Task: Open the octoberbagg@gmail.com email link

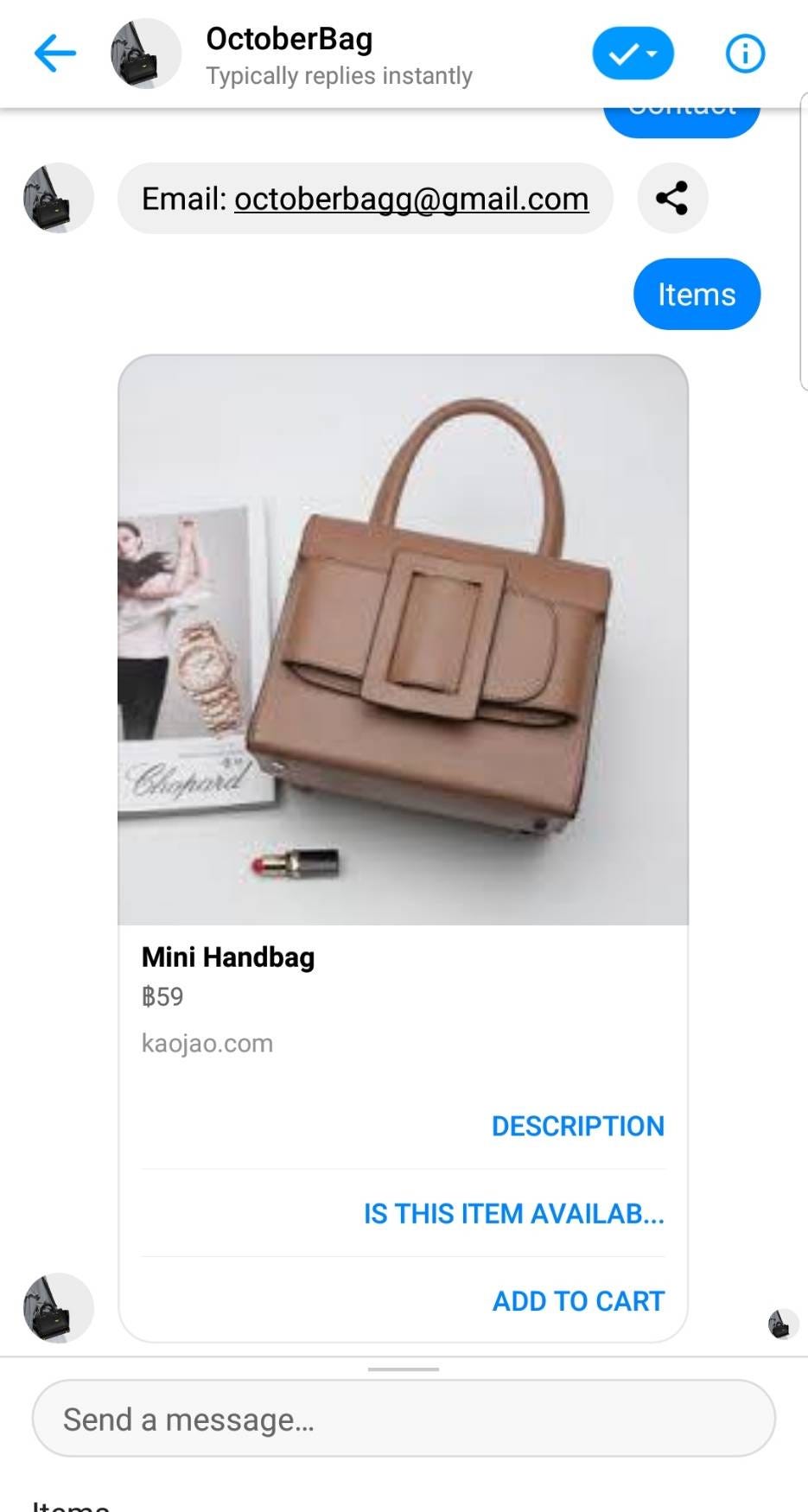Action: [411, 199]
